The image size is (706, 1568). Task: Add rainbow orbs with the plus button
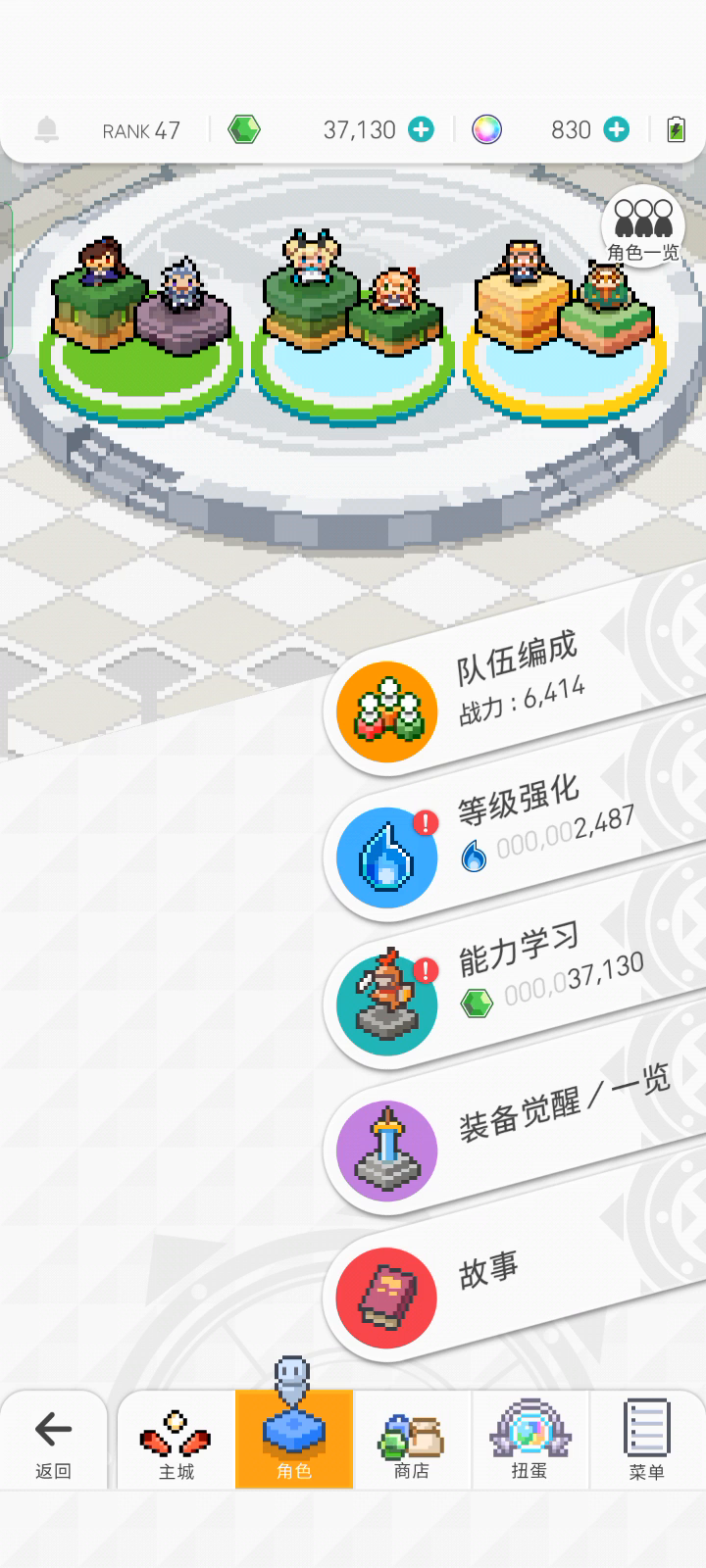point(617,129)
